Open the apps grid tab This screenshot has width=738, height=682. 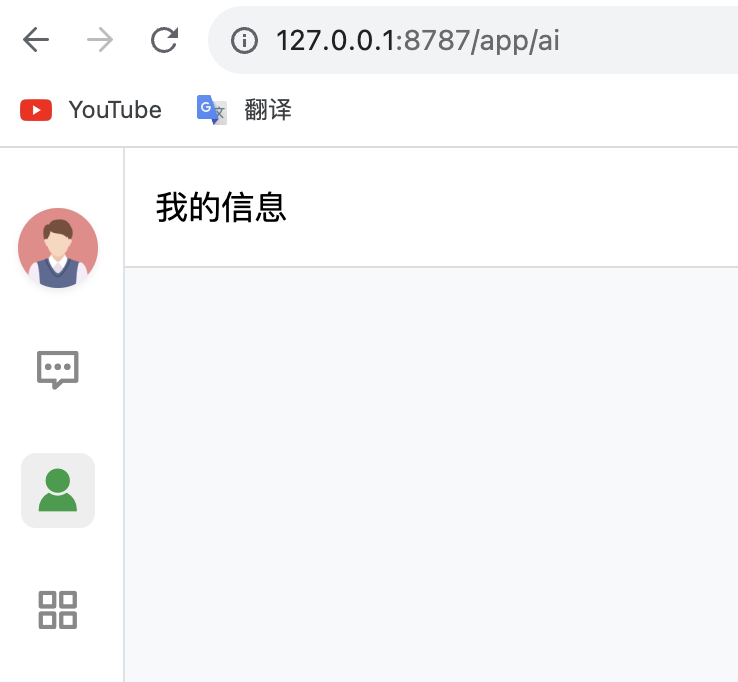coord(58,609)
